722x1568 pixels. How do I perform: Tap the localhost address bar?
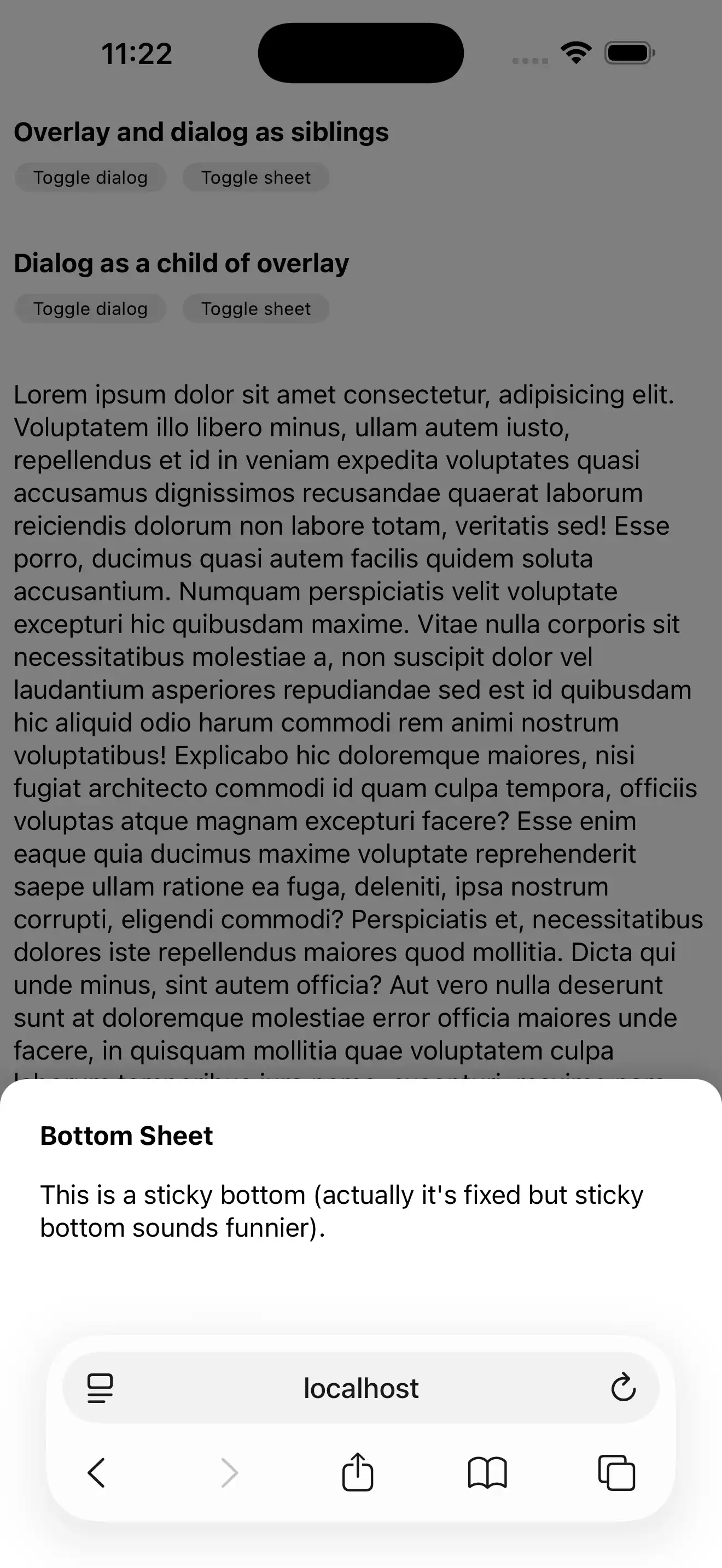[360, 1389]
